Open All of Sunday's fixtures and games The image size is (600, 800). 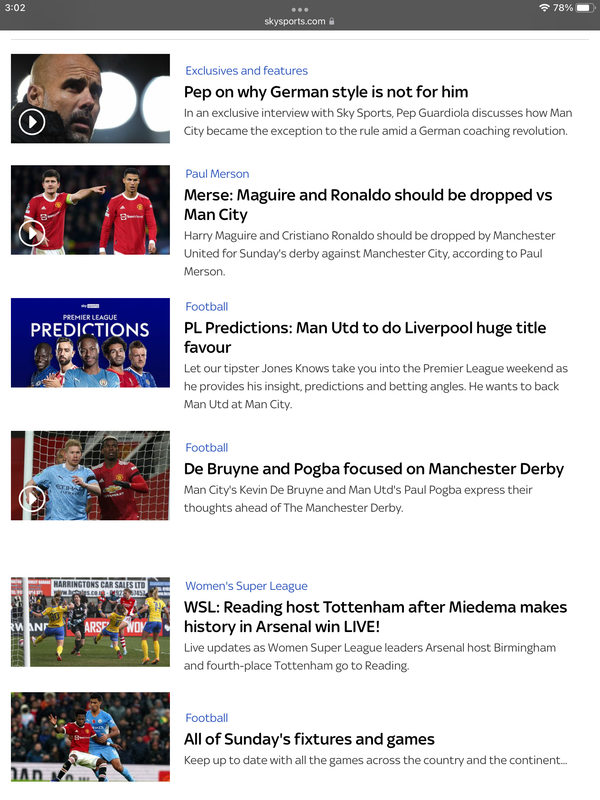point(309,740)
